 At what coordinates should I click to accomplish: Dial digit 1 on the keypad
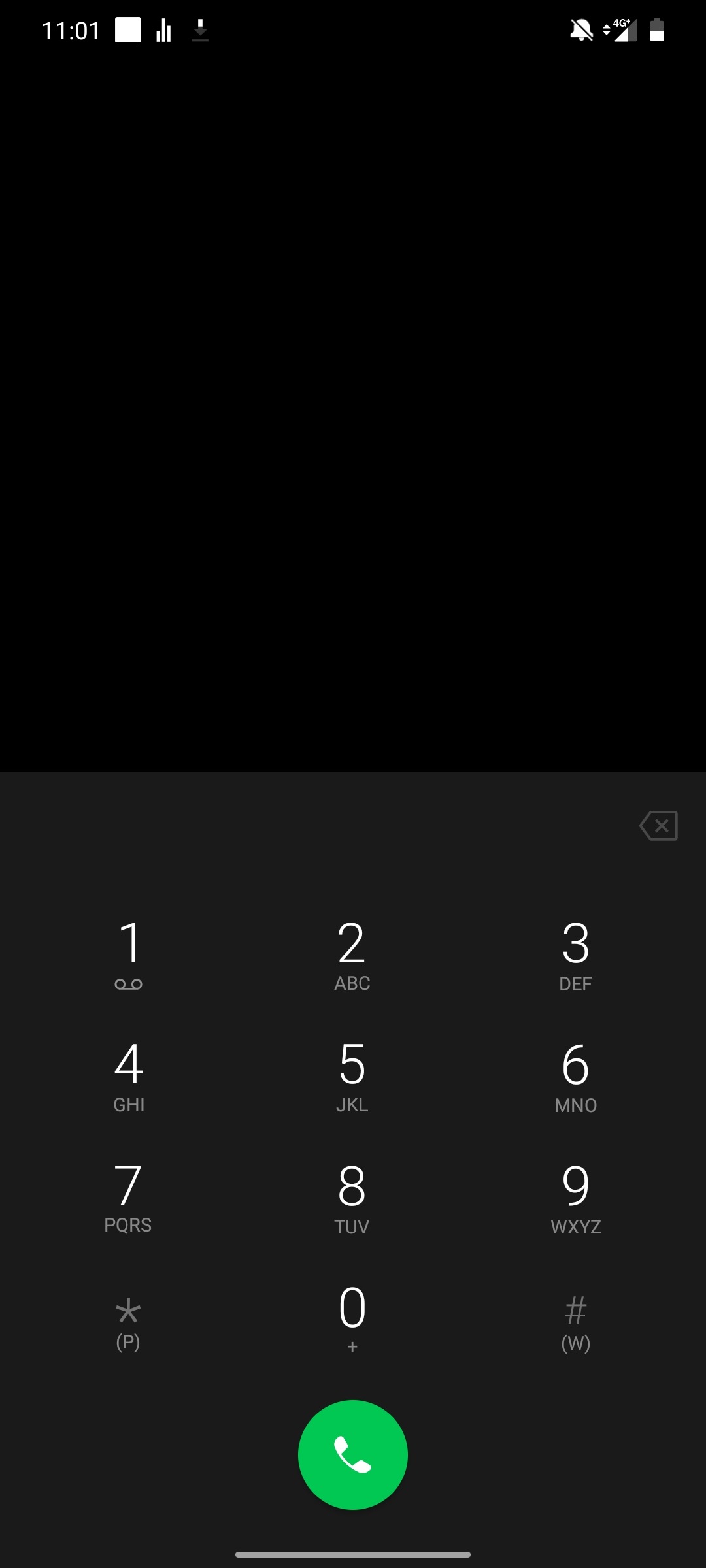pyautogui.click(x=129, y=954)
